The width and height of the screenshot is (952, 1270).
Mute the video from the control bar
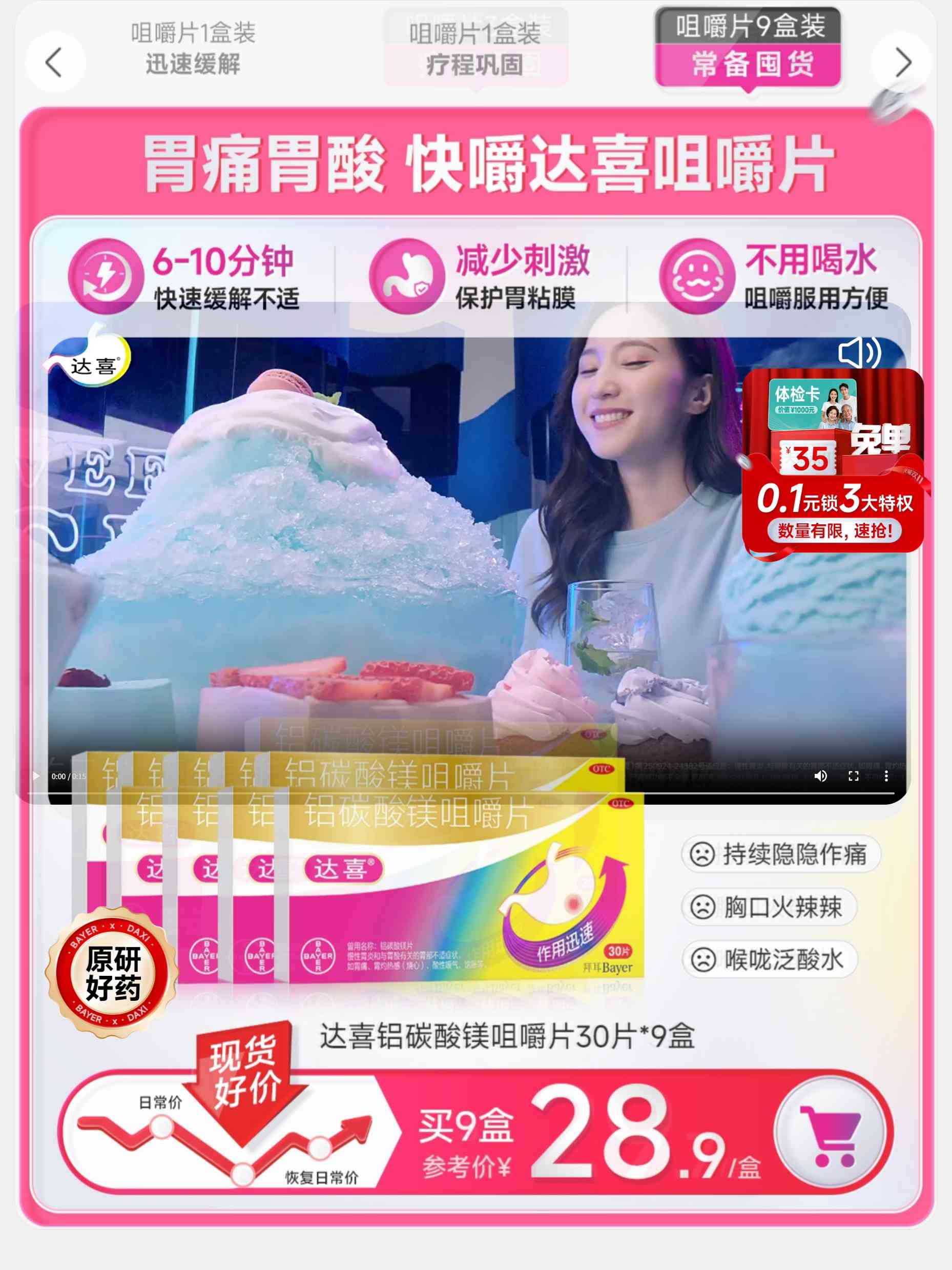pyautogui.click(x=821, y=776)
